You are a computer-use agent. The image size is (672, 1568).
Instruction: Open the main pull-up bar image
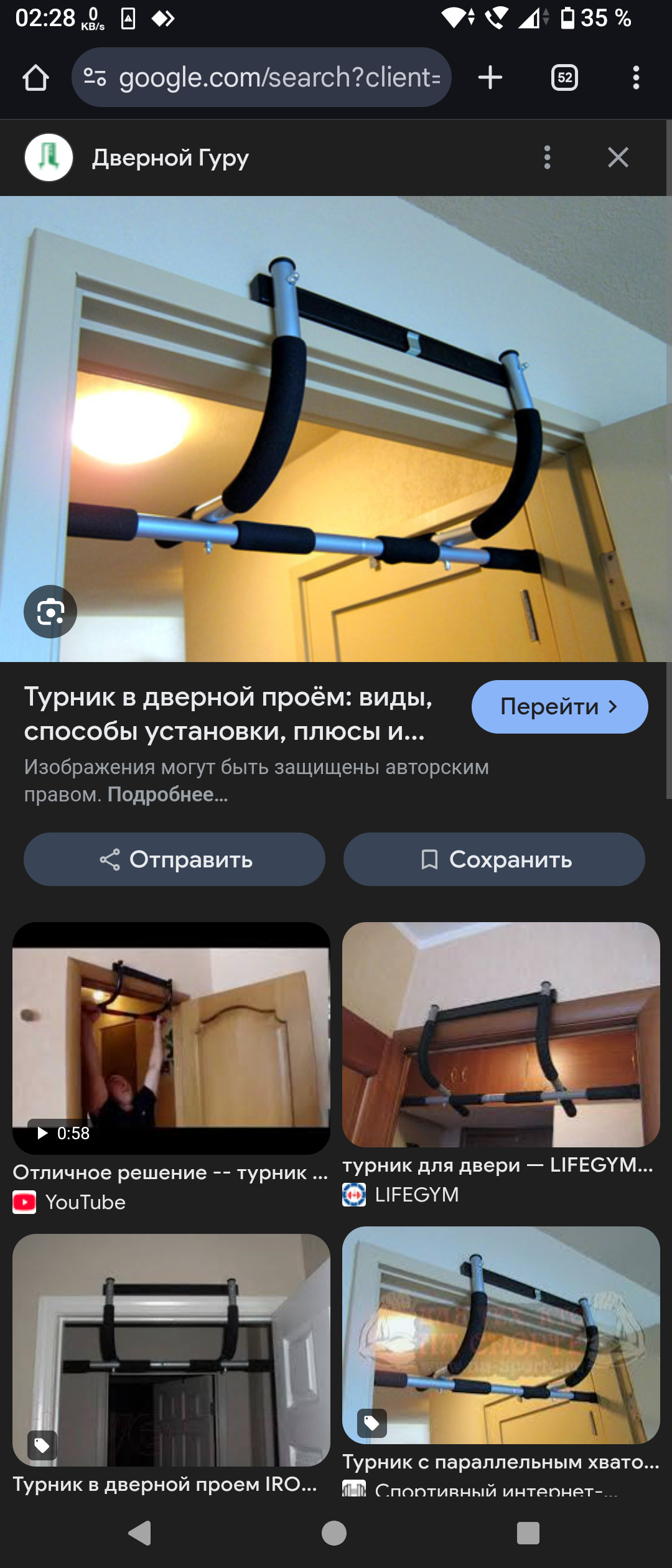pos(336,429)
